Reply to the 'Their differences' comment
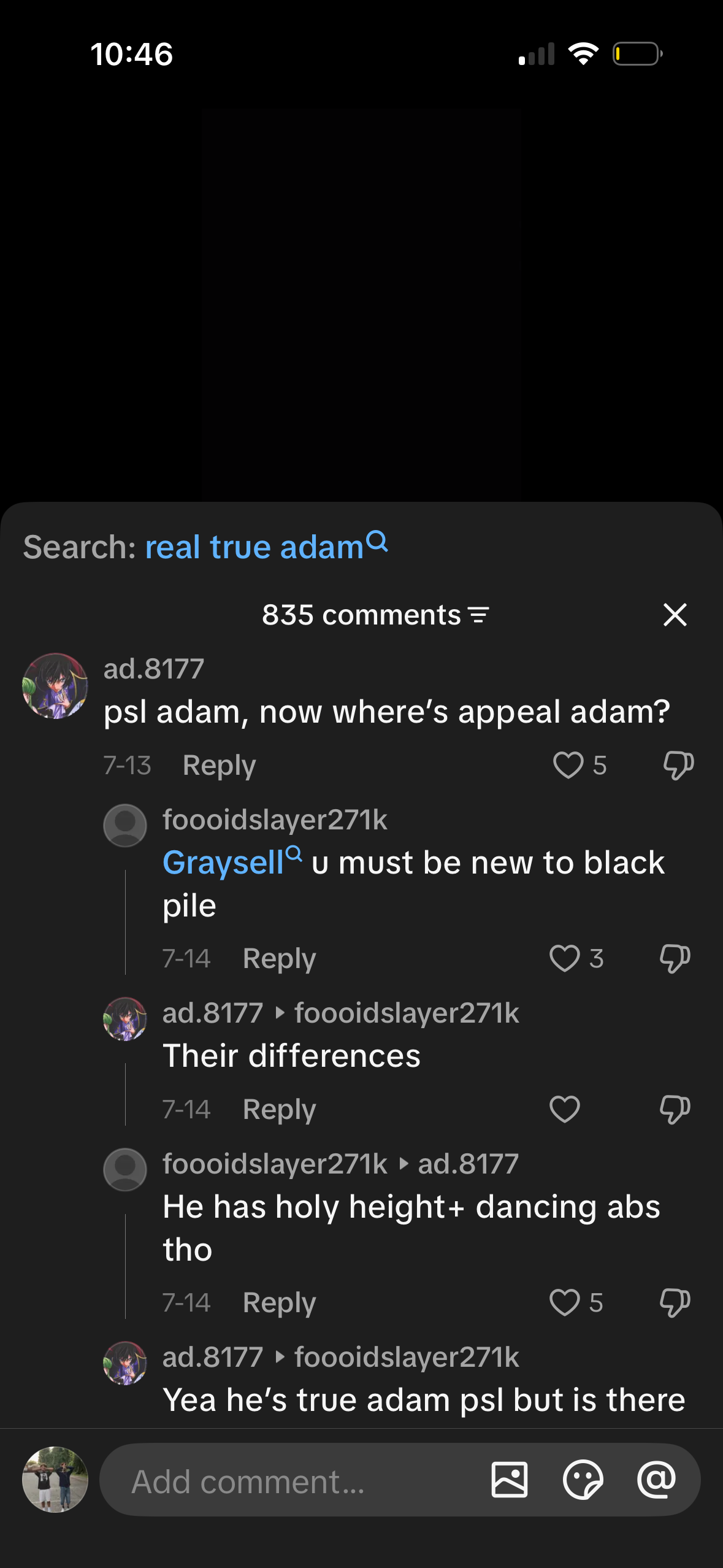723x1568 pixels. pyautogui.click(x=279, y=1109)
